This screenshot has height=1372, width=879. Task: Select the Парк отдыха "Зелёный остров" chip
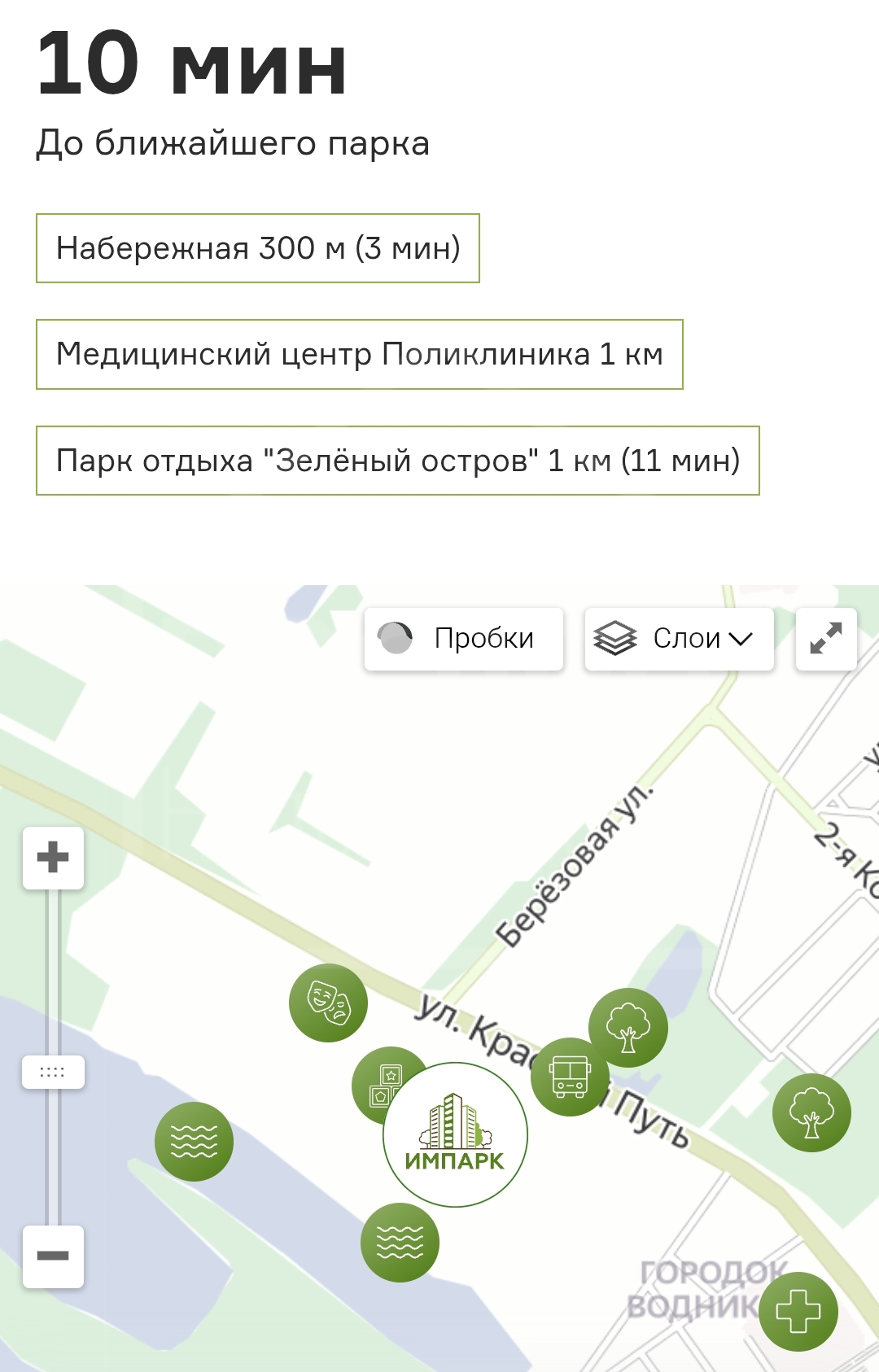tap(397, 461)
